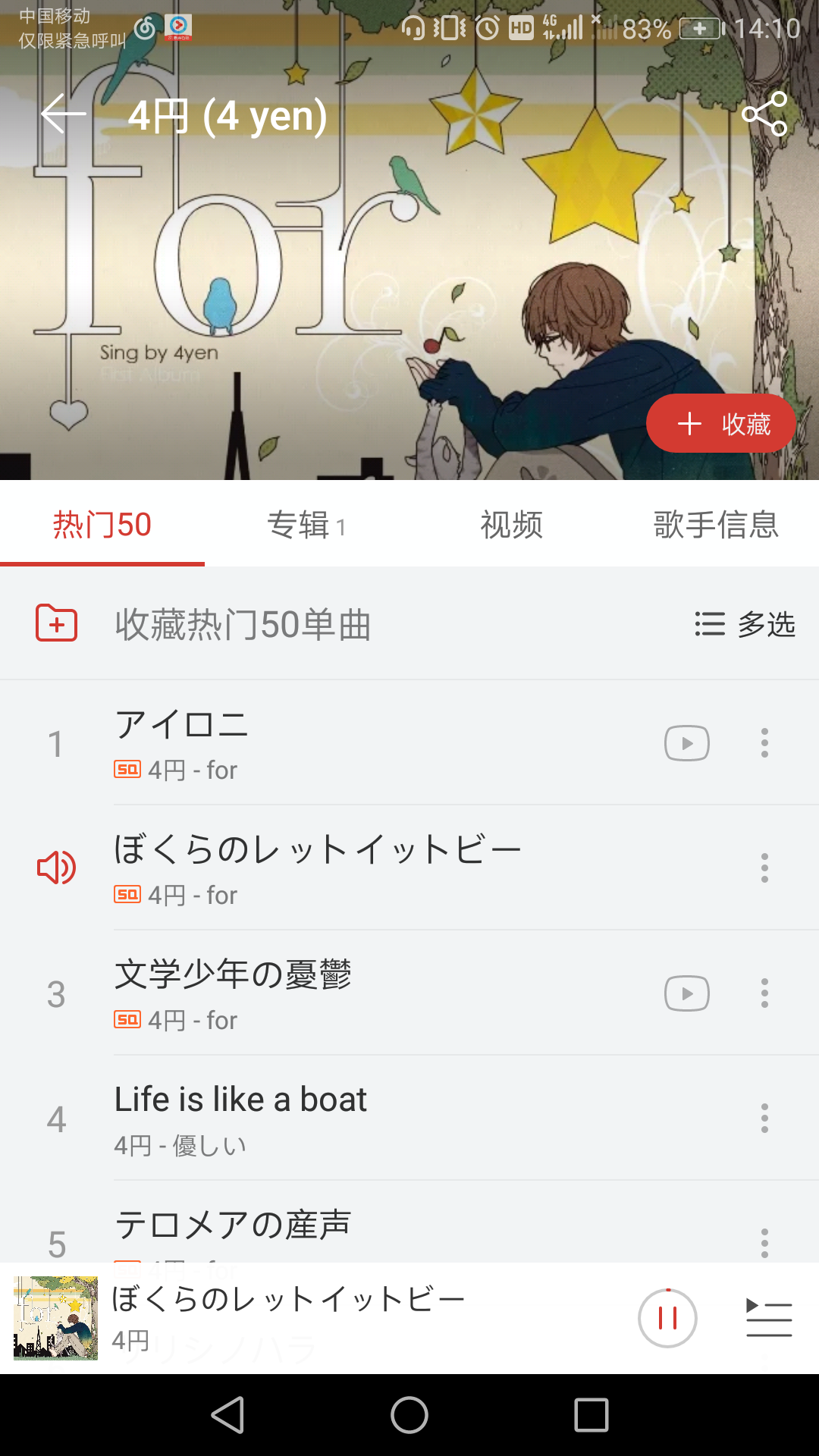Switch to the 视频 tab

tap(511, 525)
